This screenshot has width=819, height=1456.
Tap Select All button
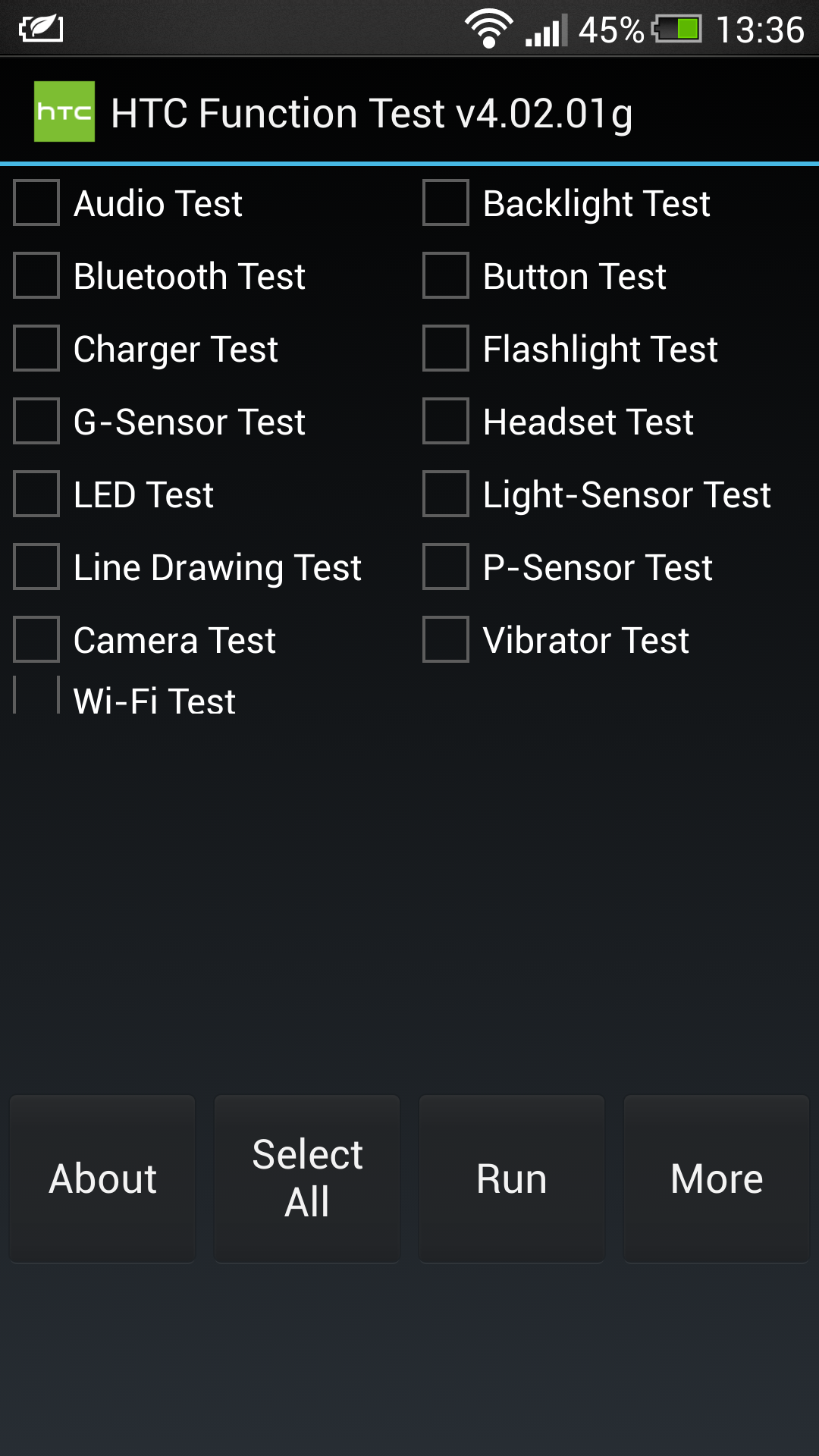(307, 1178)
